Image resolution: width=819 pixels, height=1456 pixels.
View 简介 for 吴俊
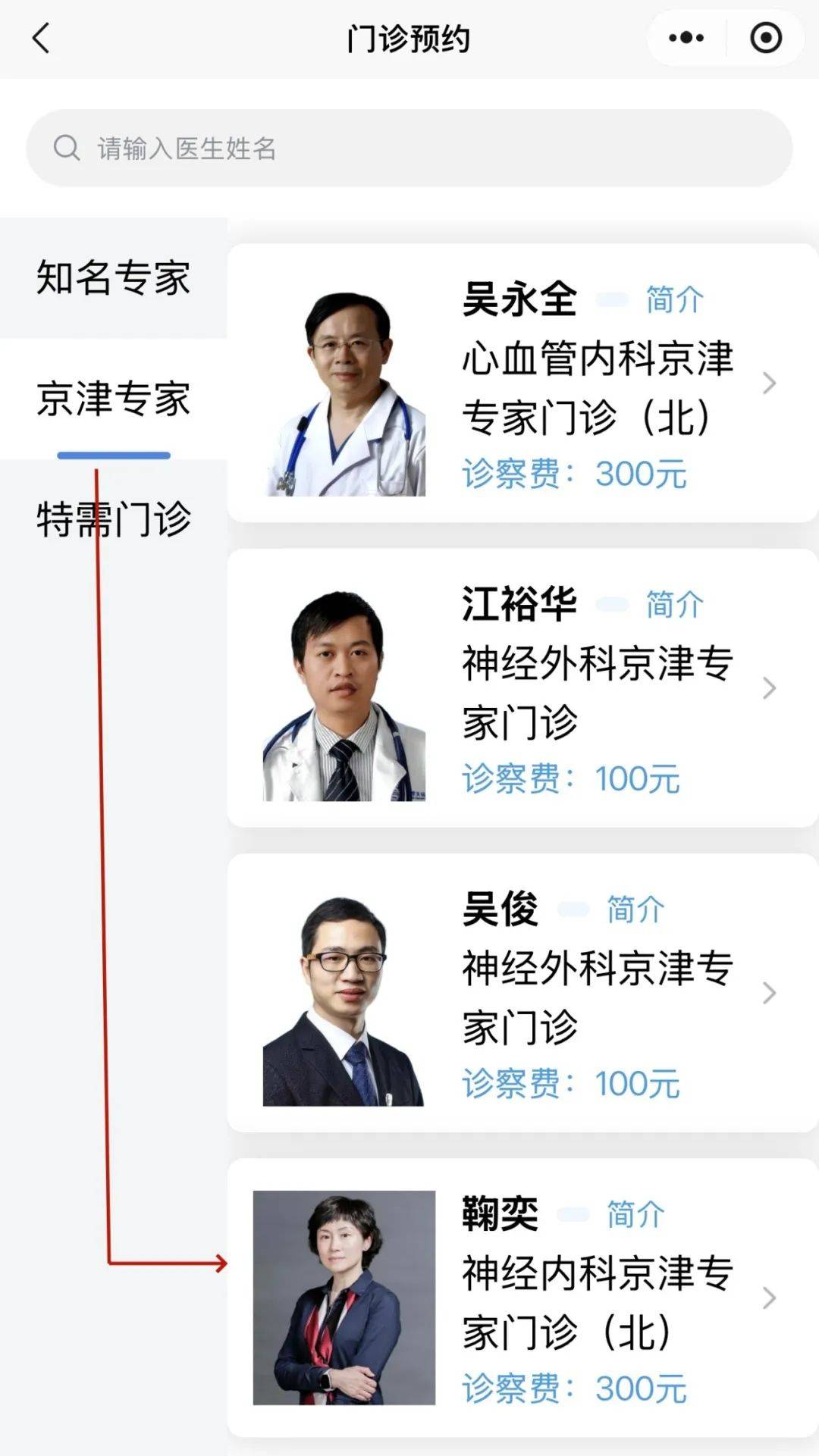coord(635,909)
